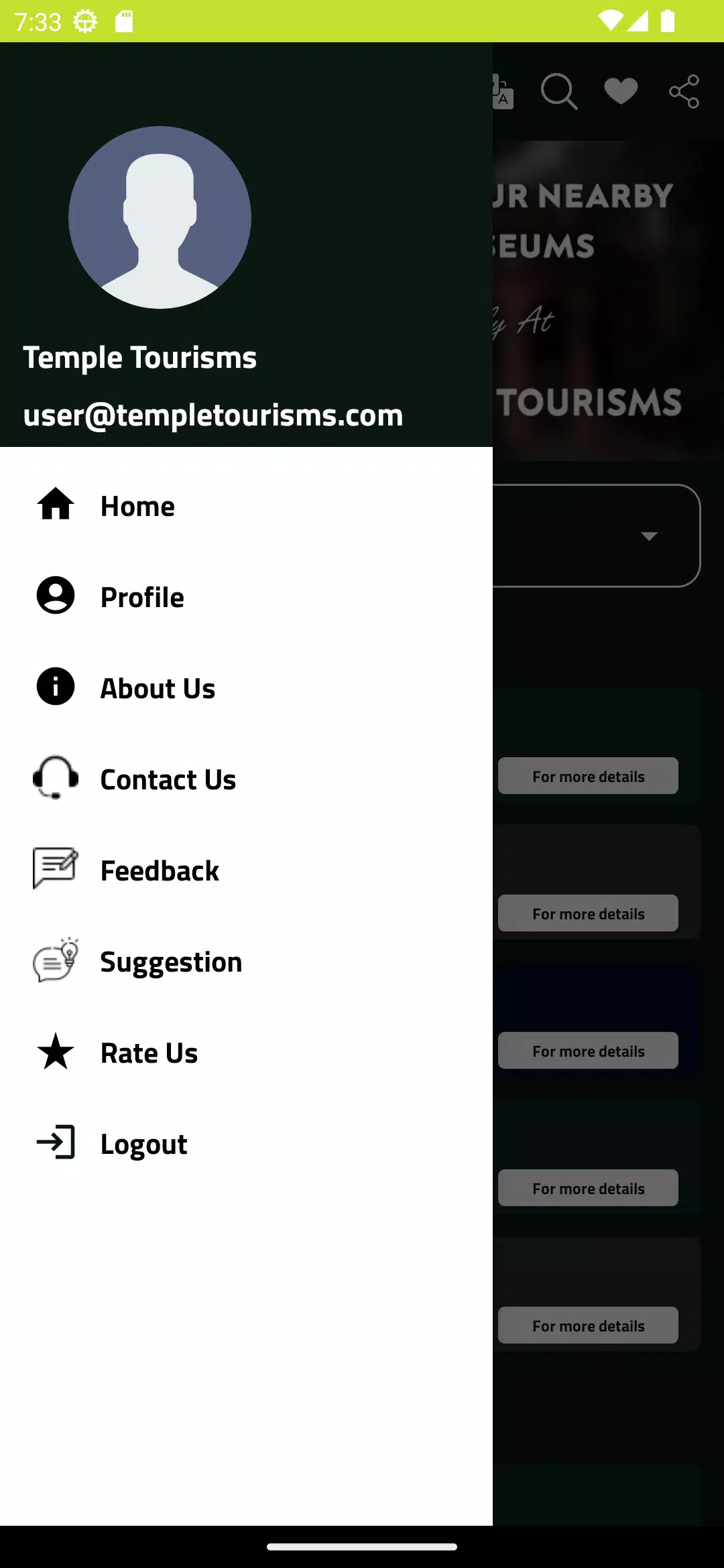Choose Suggestion from the menu
The image size is (724, 1568).
point(171,962)
